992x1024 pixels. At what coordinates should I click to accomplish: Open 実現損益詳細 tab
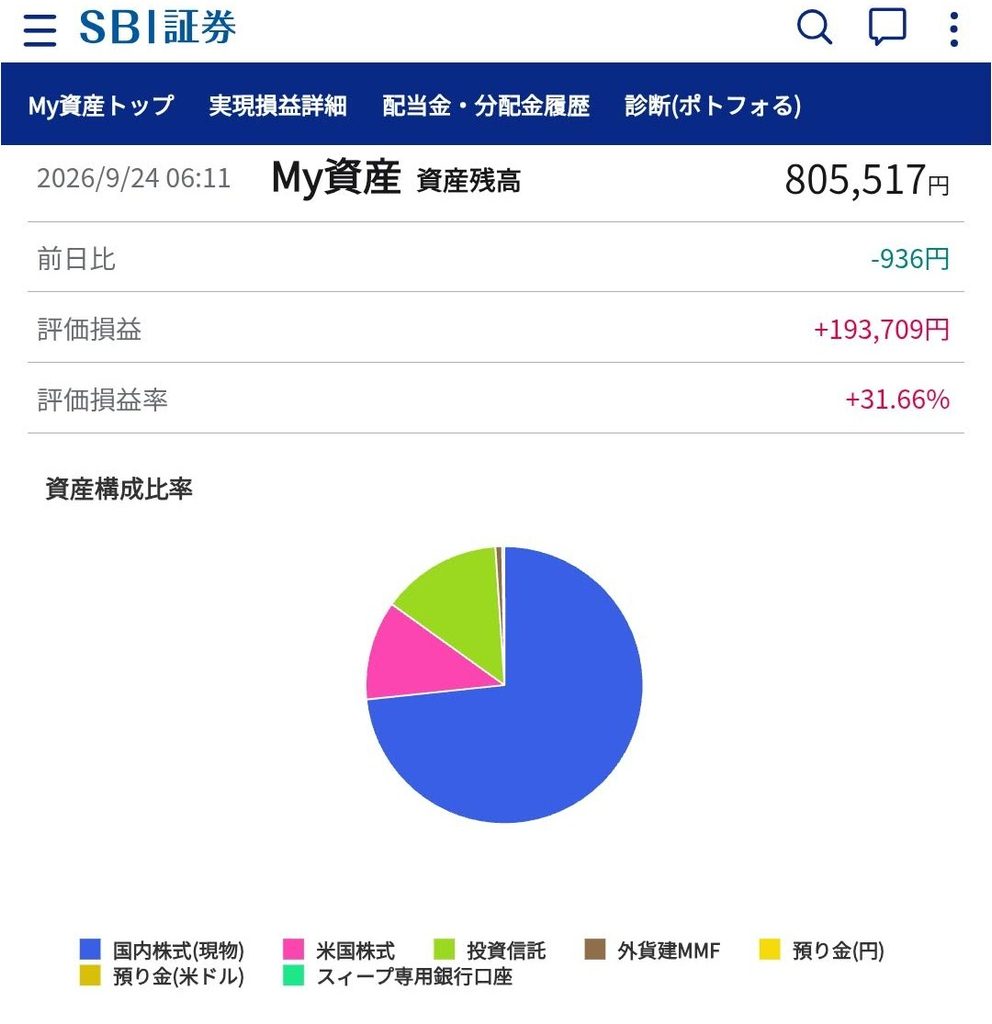pyautogui.click(x=278, y=105)
